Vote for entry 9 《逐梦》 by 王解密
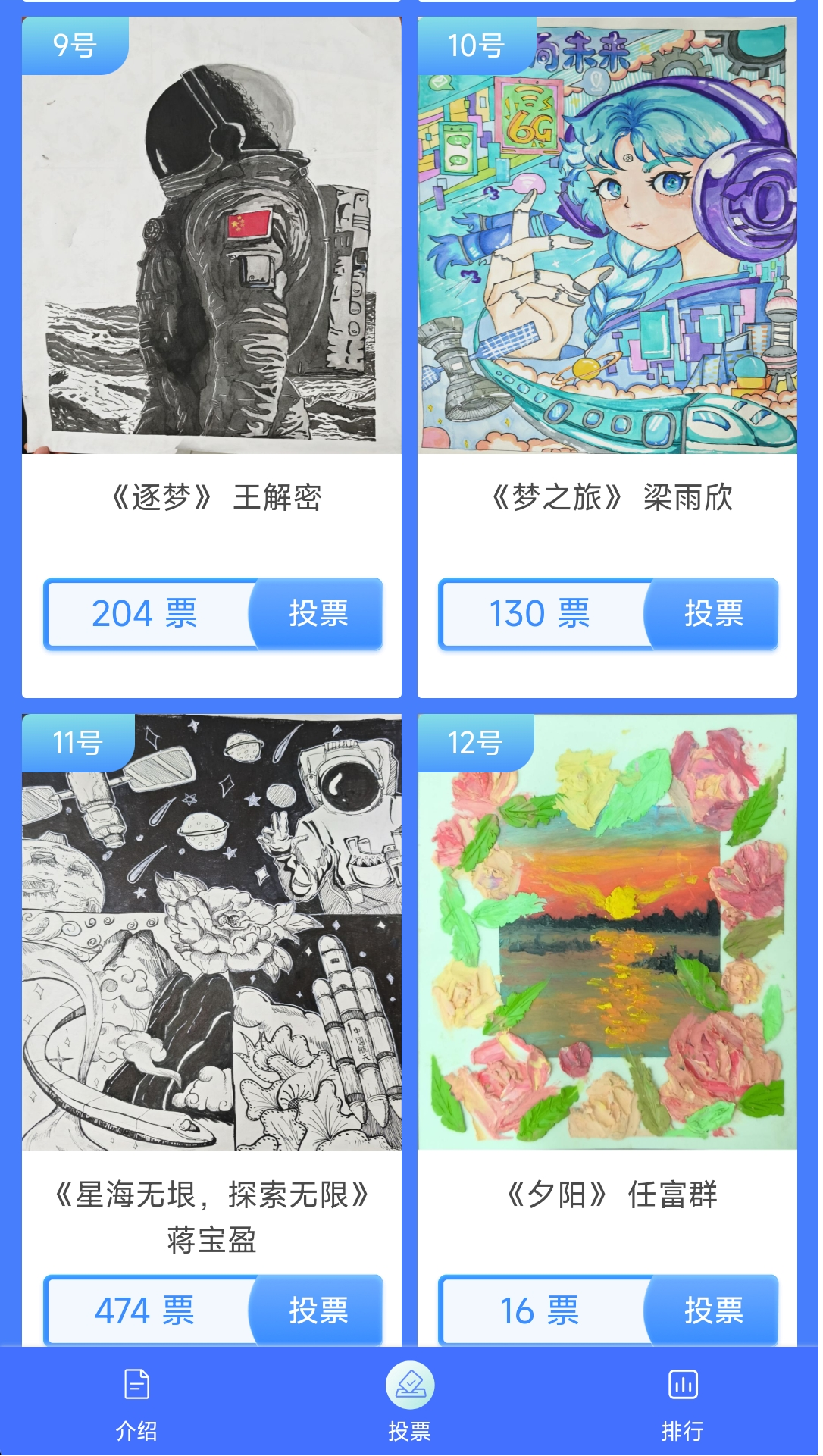The height and width of the screenshot is (1456, 823). [x=318, y=613]
